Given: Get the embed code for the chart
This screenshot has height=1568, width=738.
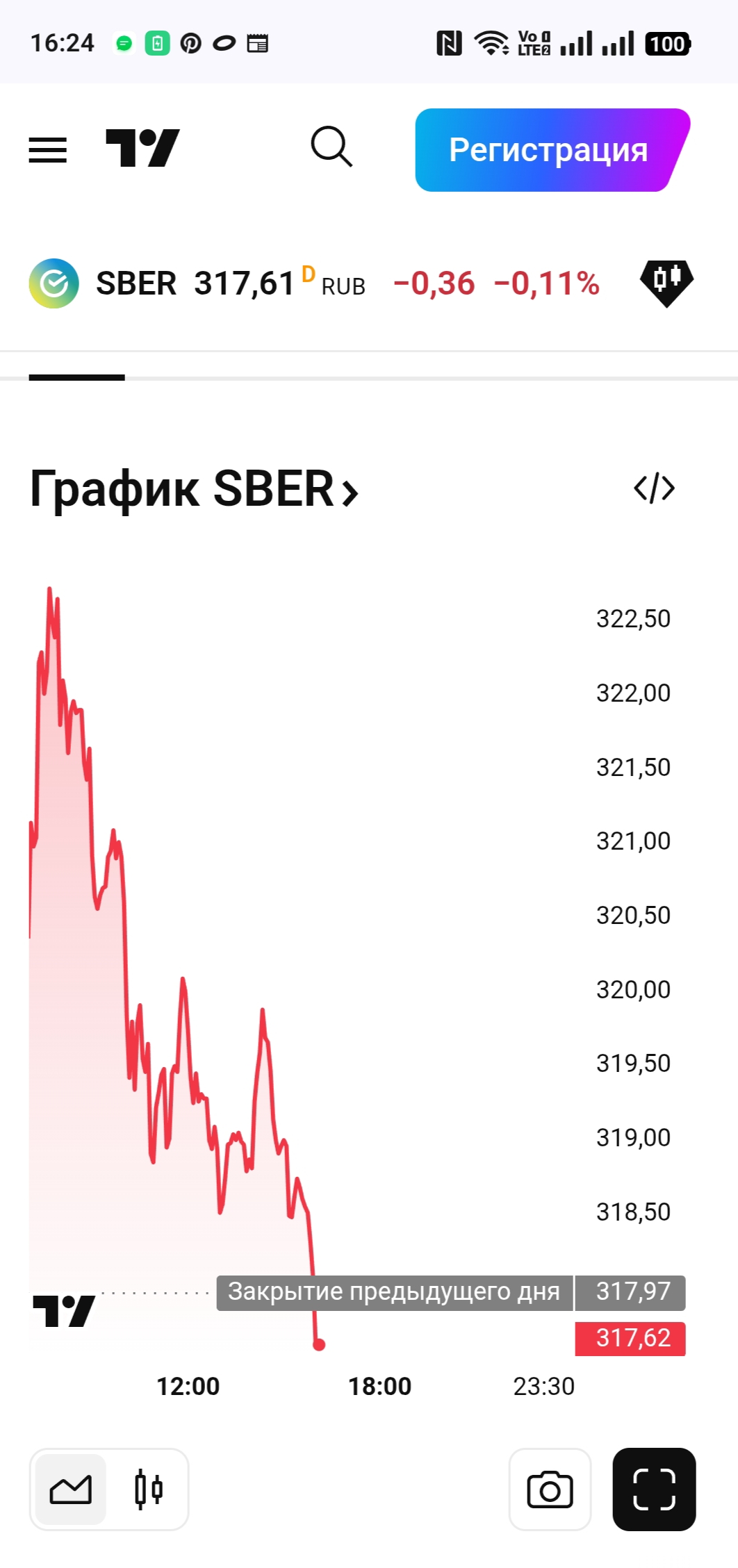Looking at the screenshot, I should (x=654, y=488).
